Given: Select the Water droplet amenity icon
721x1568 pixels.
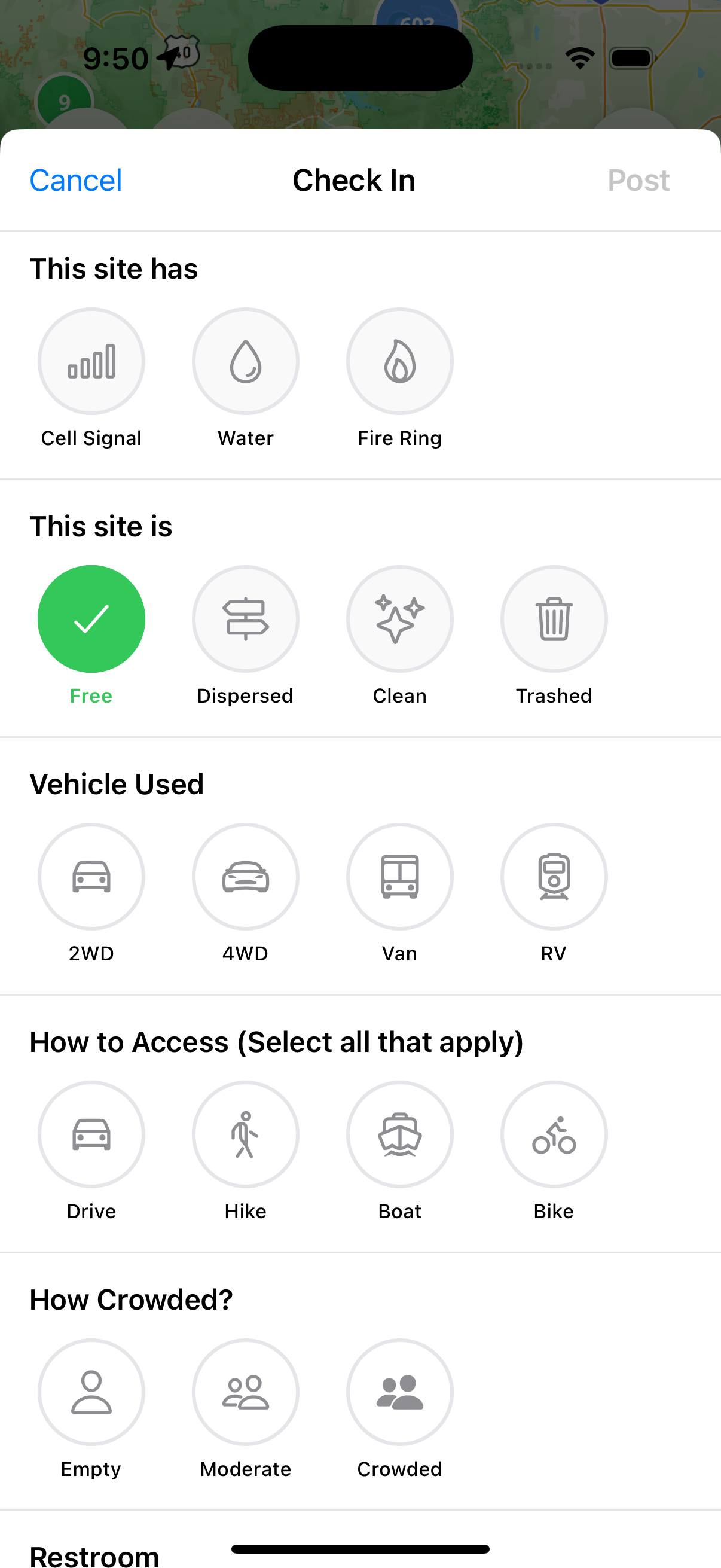Looking at the screenshot, I should [x=245, y=361].
